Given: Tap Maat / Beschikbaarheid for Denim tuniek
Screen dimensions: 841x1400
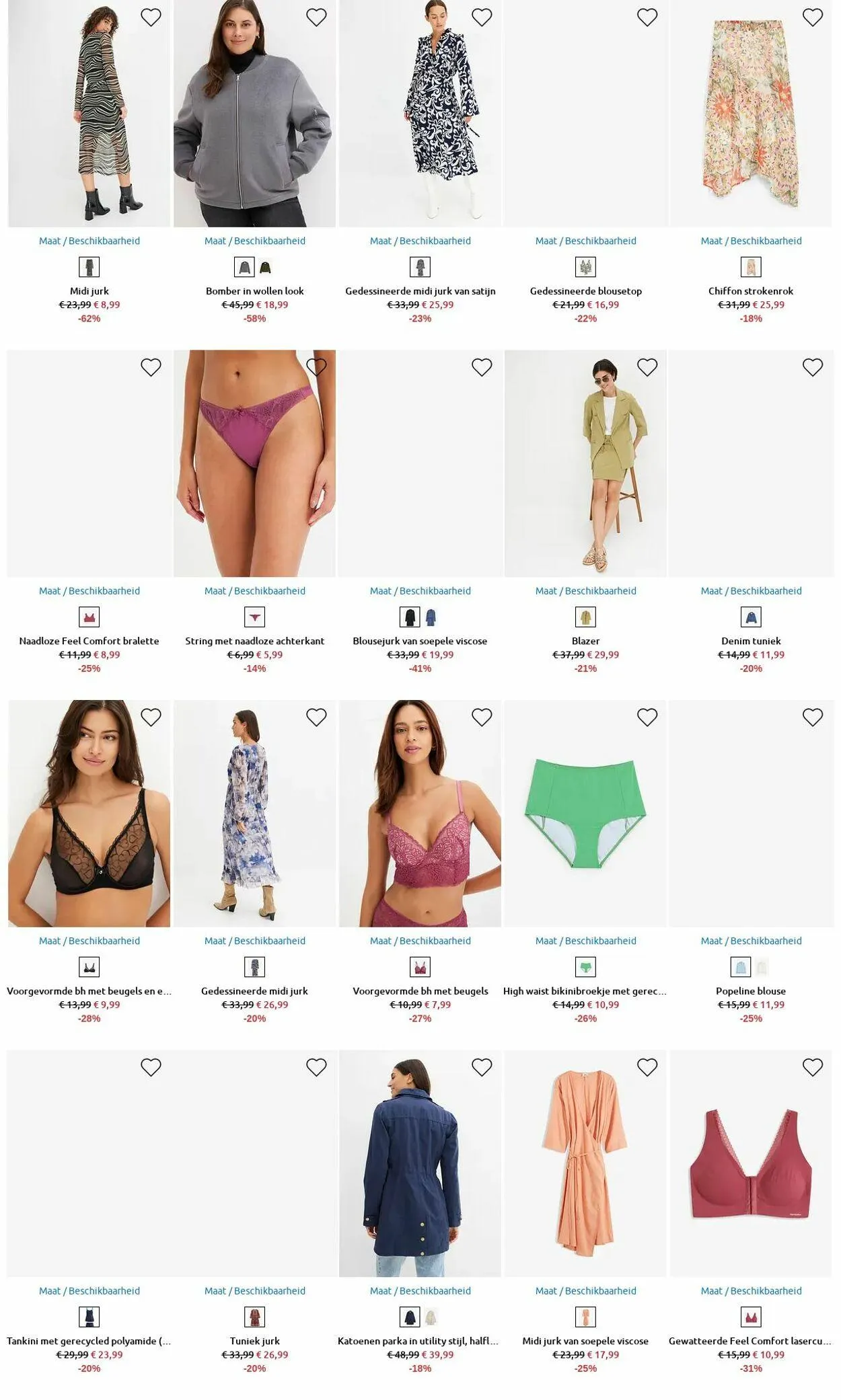Looking at the screenshot, I should pos(751,591).
